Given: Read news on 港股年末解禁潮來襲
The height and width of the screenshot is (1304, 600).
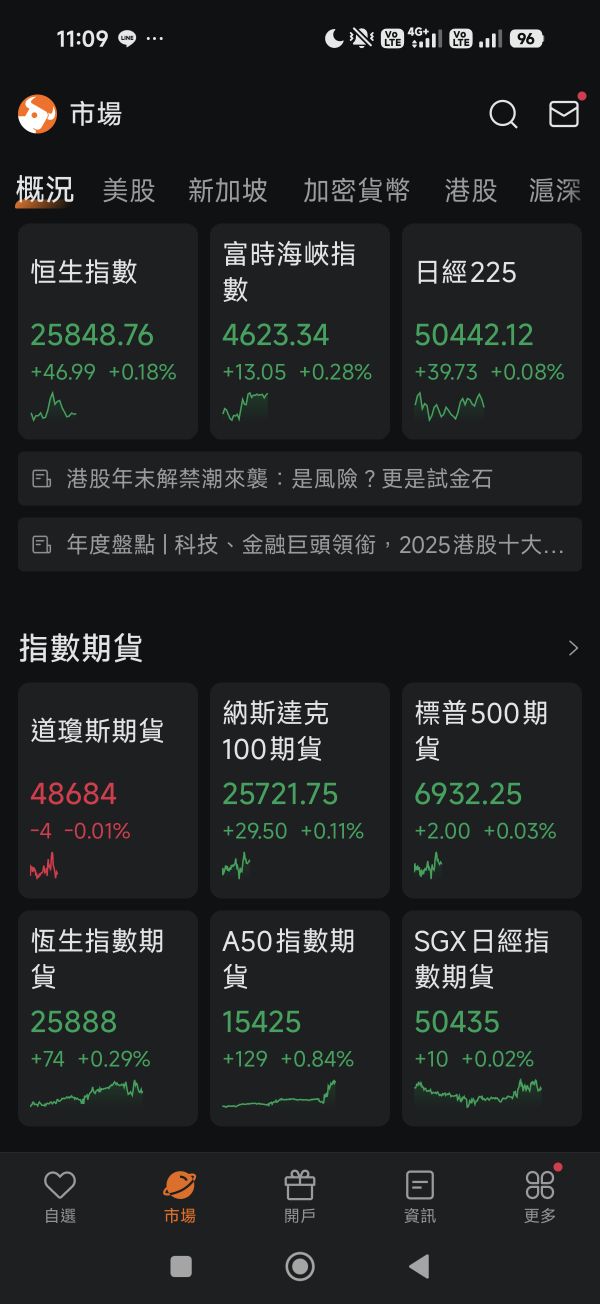Looking at the screenshot, I should coord(300,479).
